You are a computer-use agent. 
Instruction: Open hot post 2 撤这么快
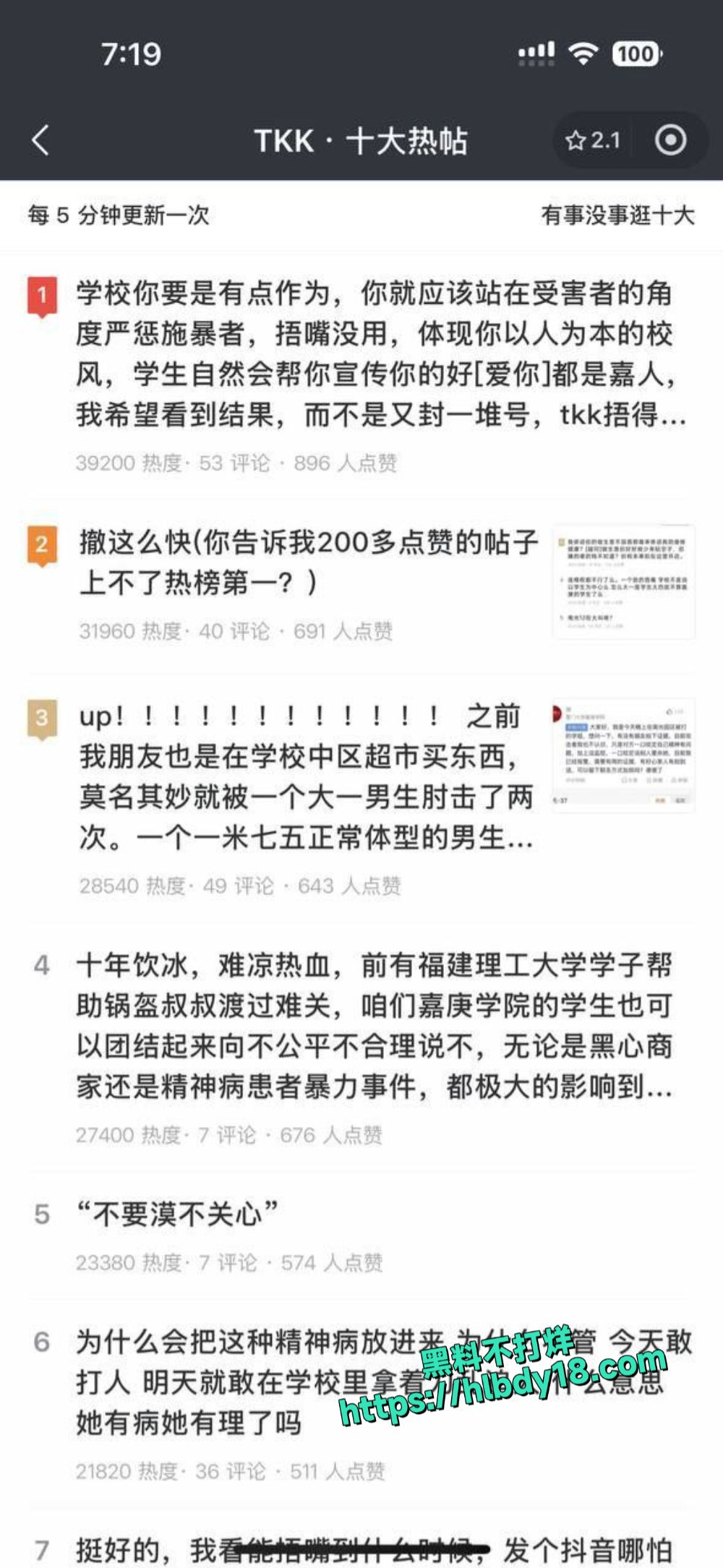tap(282, 583)
